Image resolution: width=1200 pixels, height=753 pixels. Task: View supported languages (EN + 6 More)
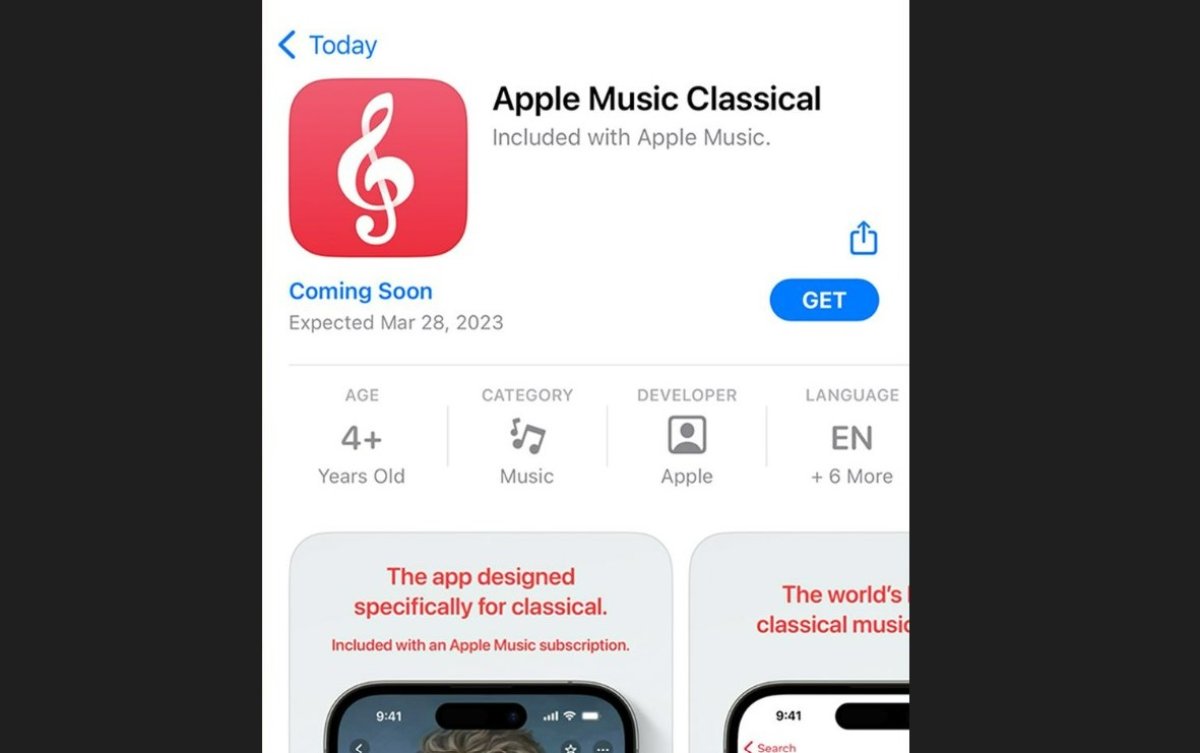[x=851, y=438]
